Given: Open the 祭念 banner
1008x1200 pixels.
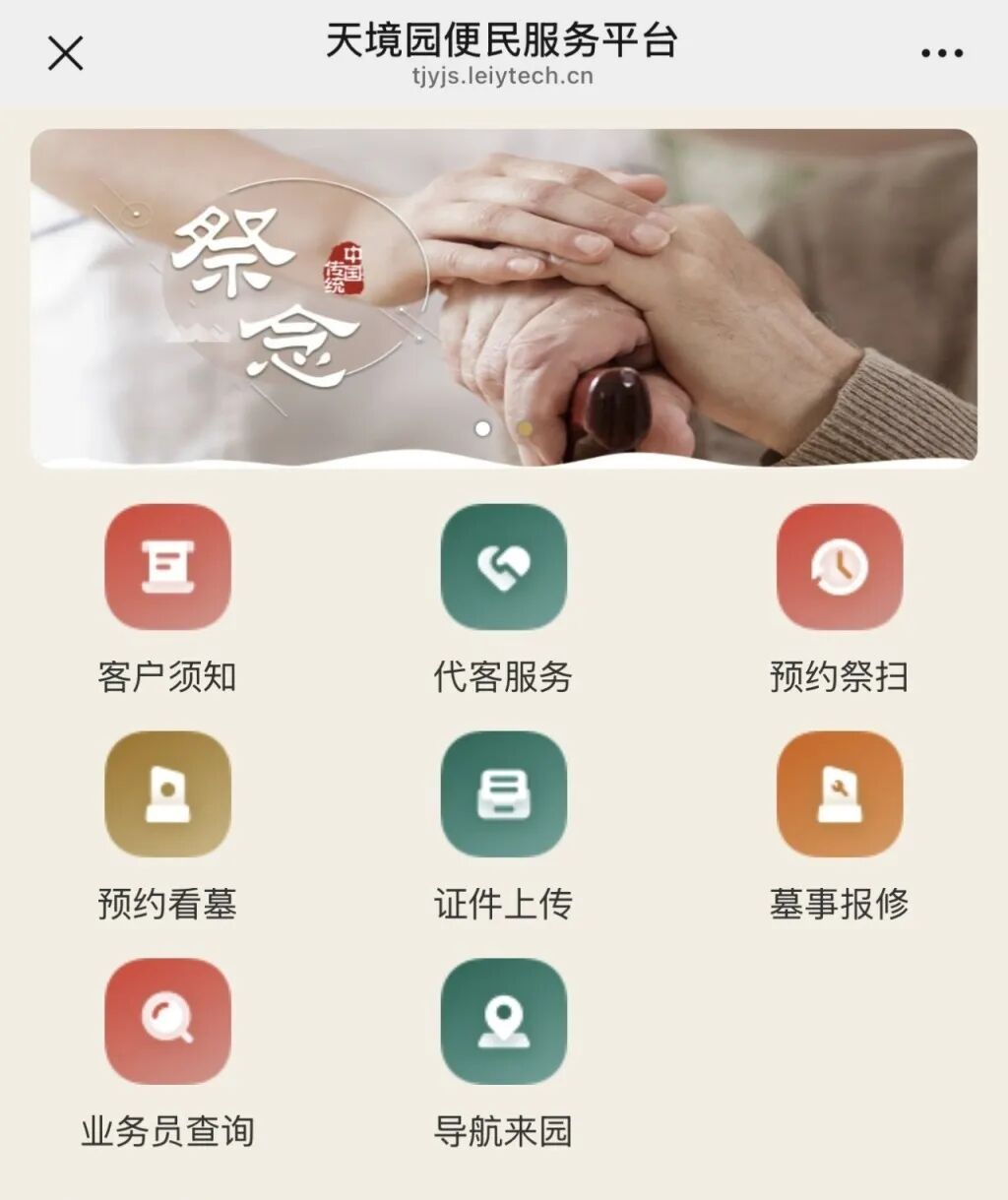Looking at the screenshot, I should click(503, 295).
